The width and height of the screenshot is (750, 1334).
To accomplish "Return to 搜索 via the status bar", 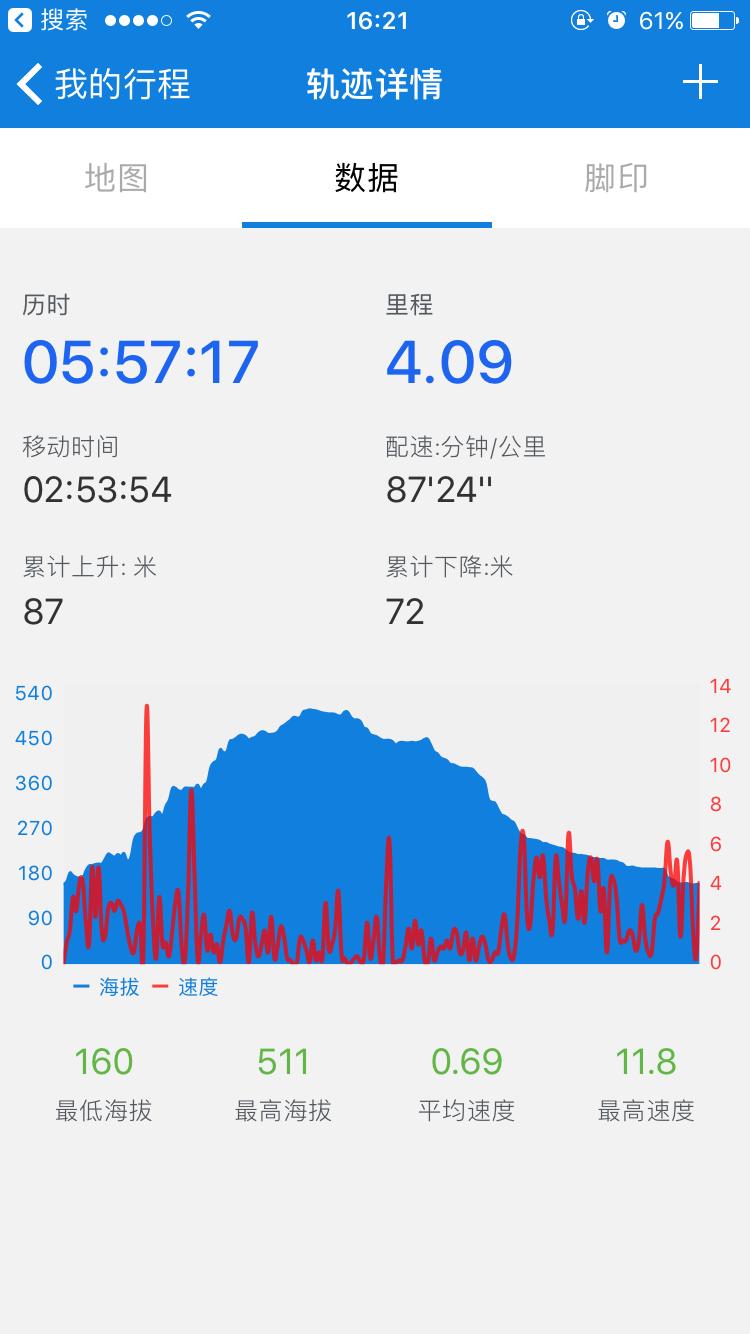I will point(48,20).
